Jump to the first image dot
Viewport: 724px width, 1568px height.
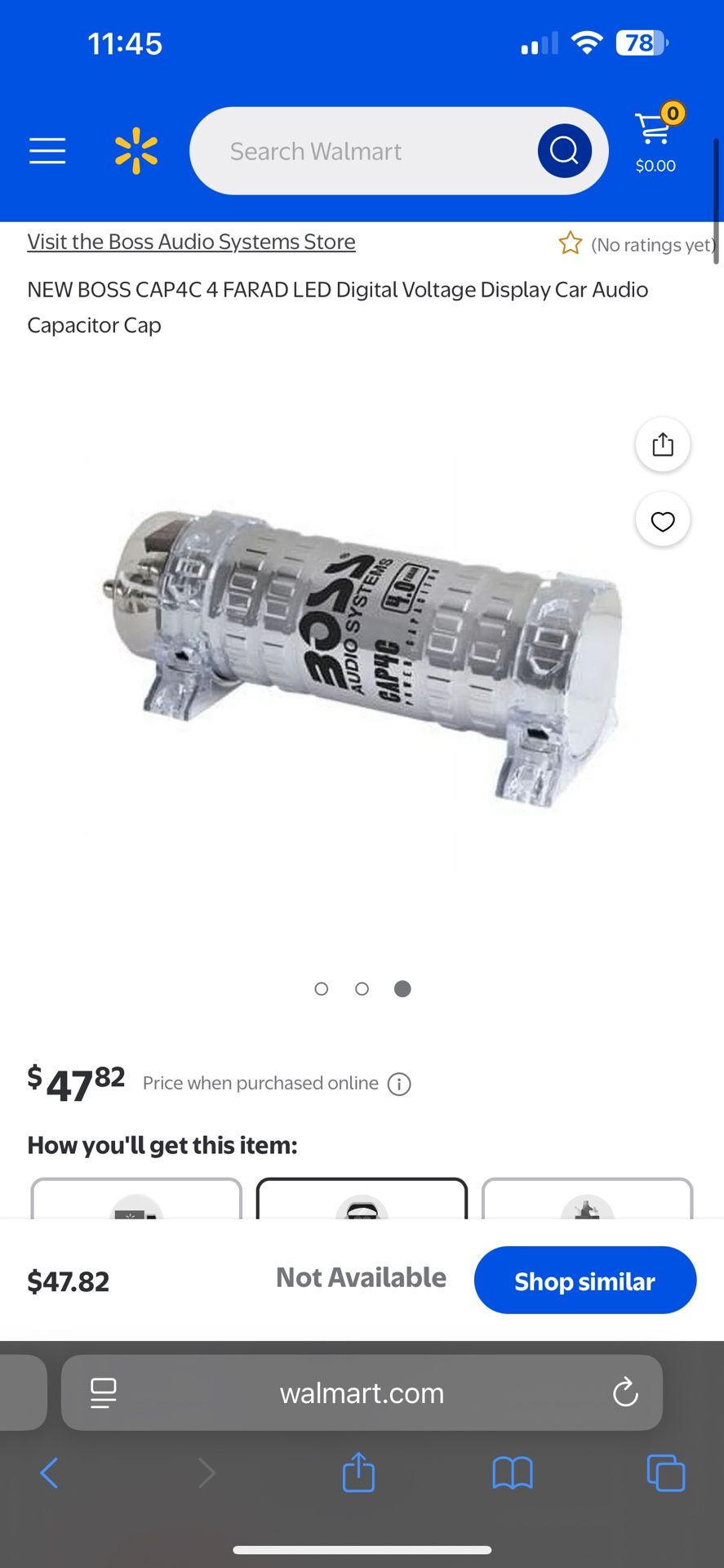(322, 989)
